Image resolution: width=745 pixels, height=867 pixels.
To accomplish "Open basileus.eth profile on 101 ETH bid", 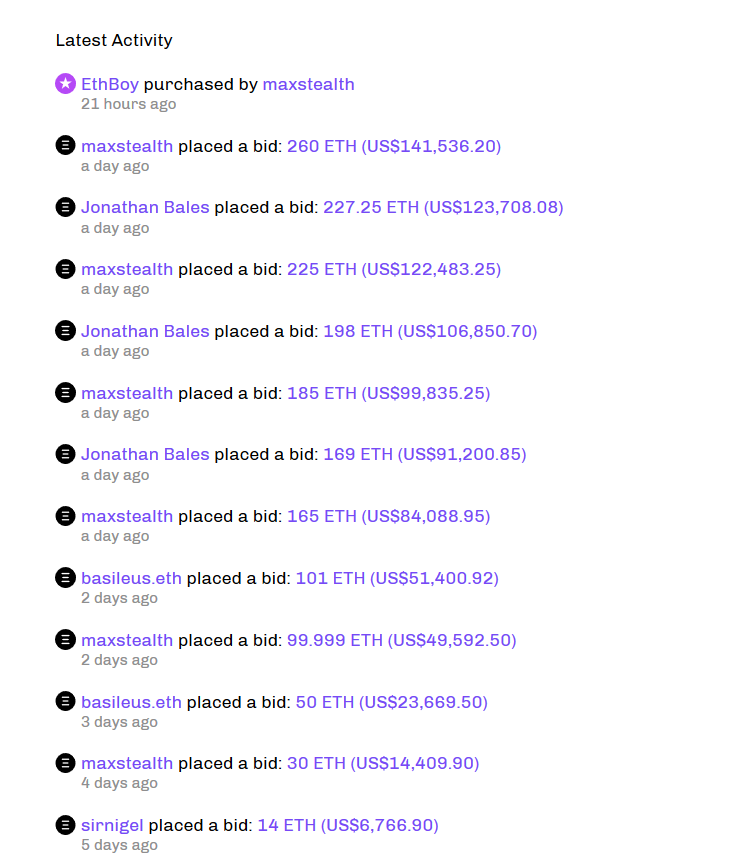I will (131, 578).
